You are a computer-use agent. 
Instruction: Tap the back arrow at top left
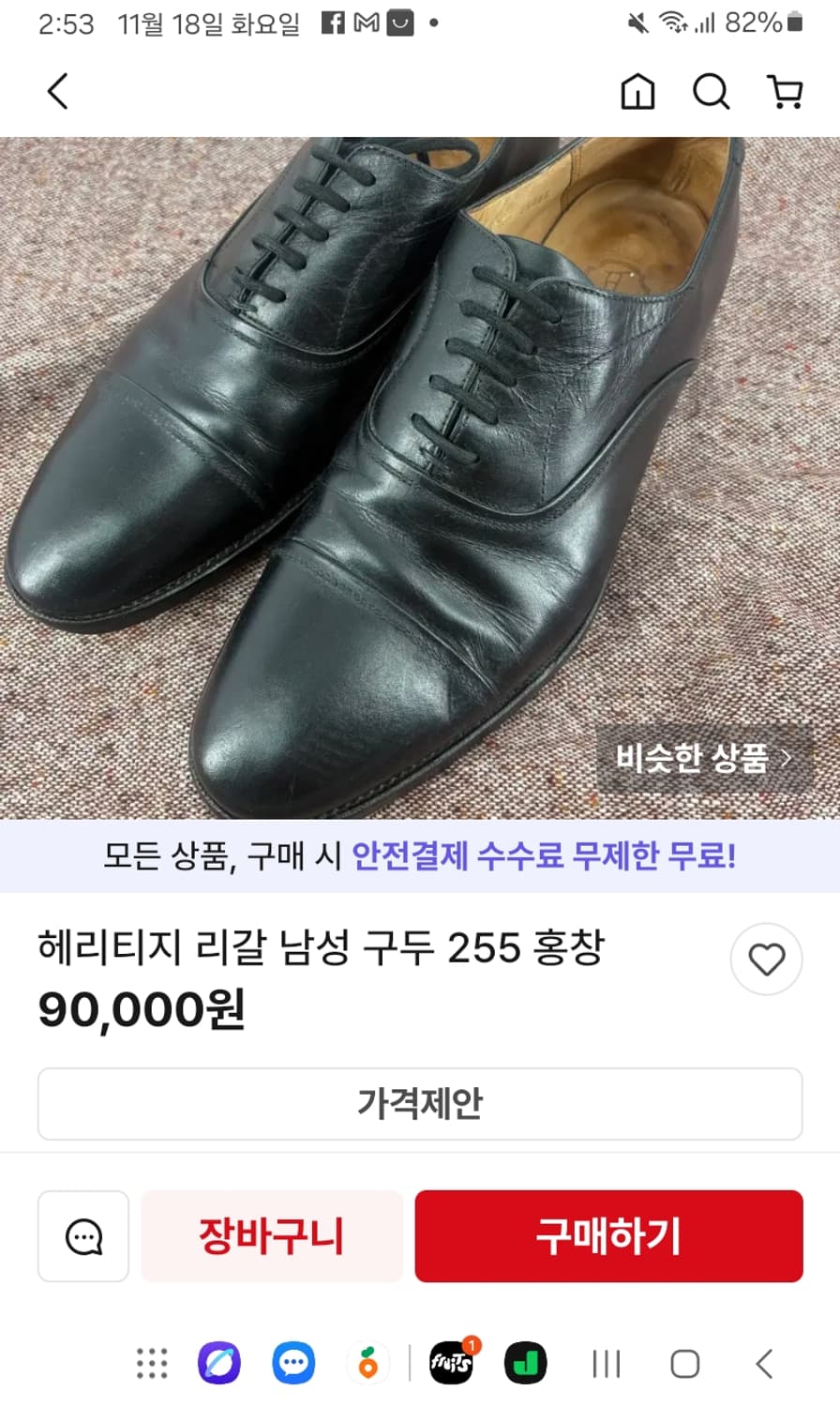[x=57, y=92]
